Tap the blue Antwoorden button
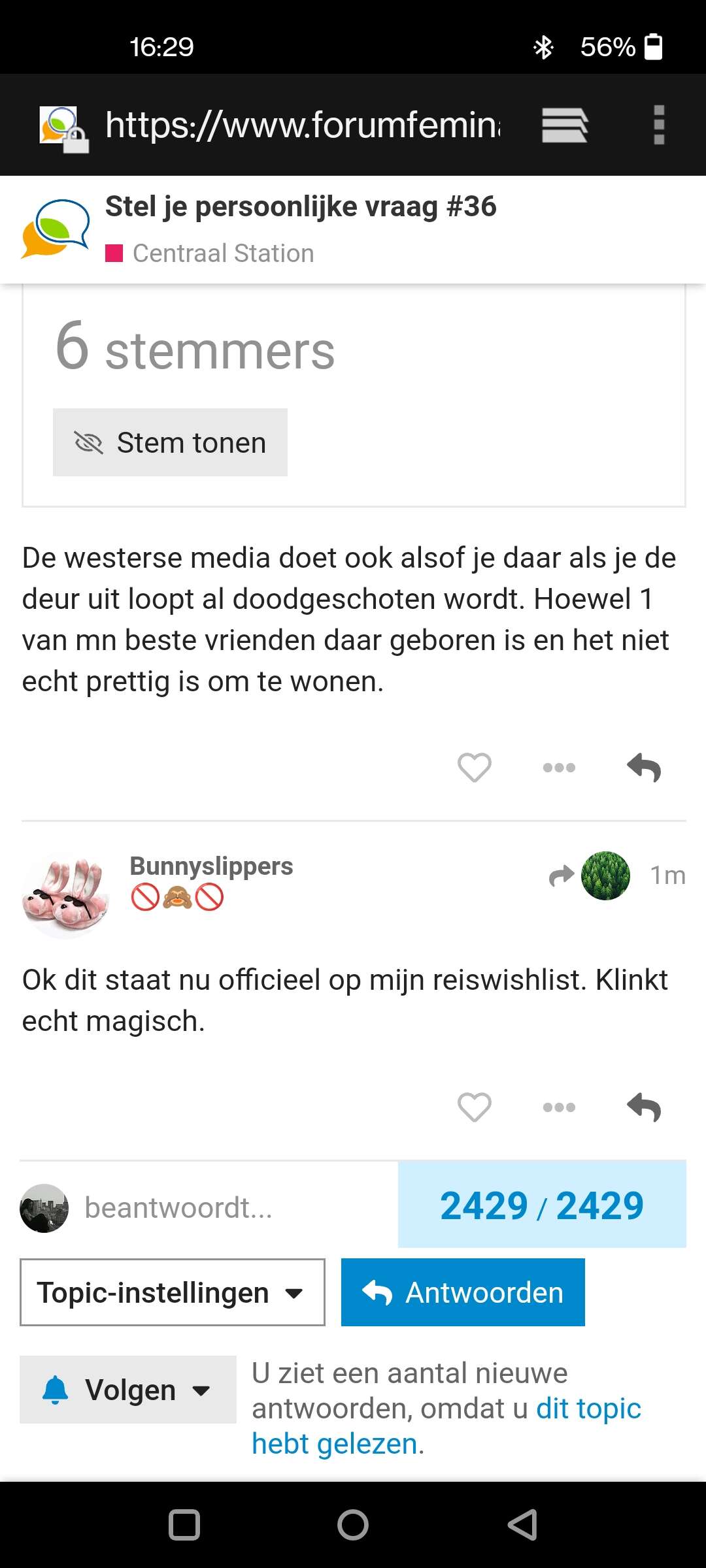 (463, 1292)
